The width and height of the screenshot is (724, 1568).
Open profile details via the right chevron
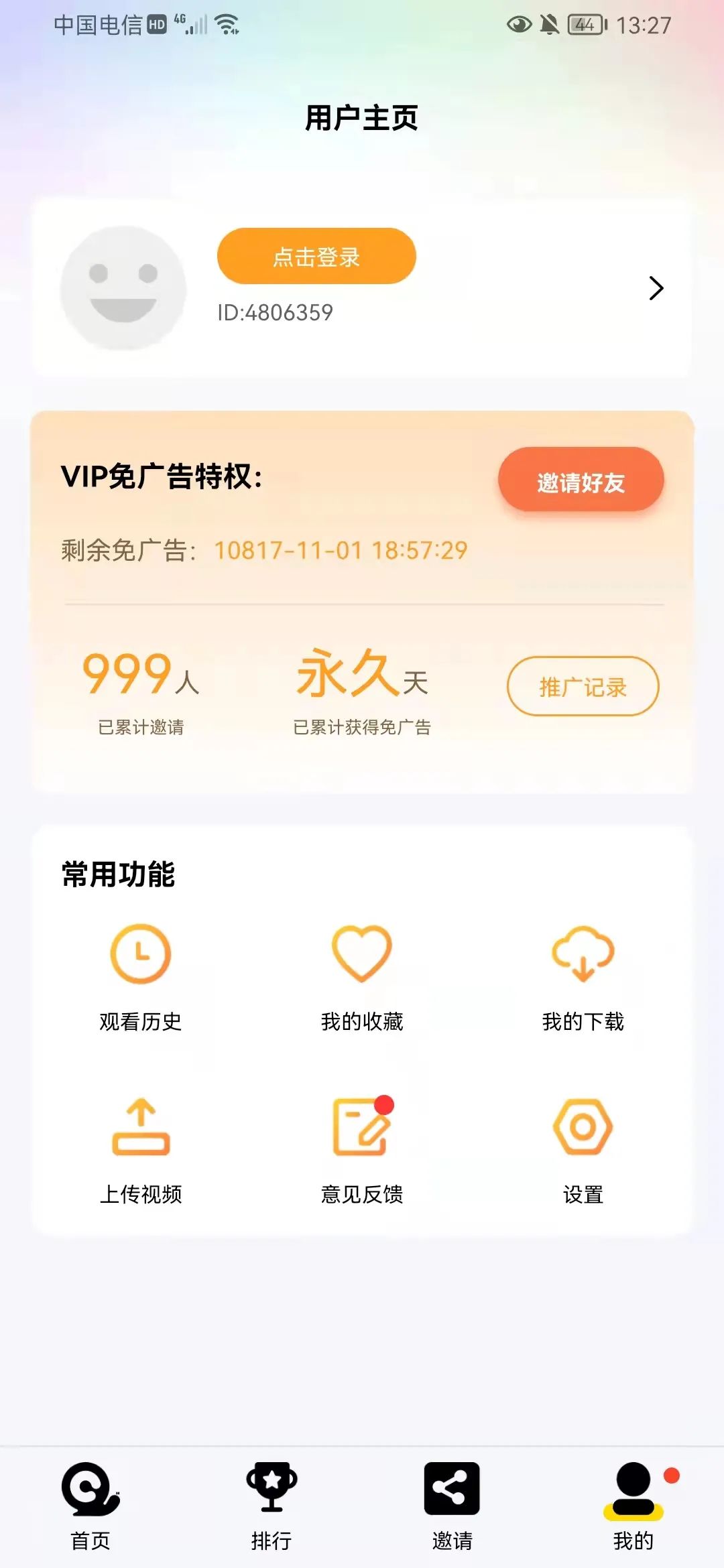tap(656, 288)
